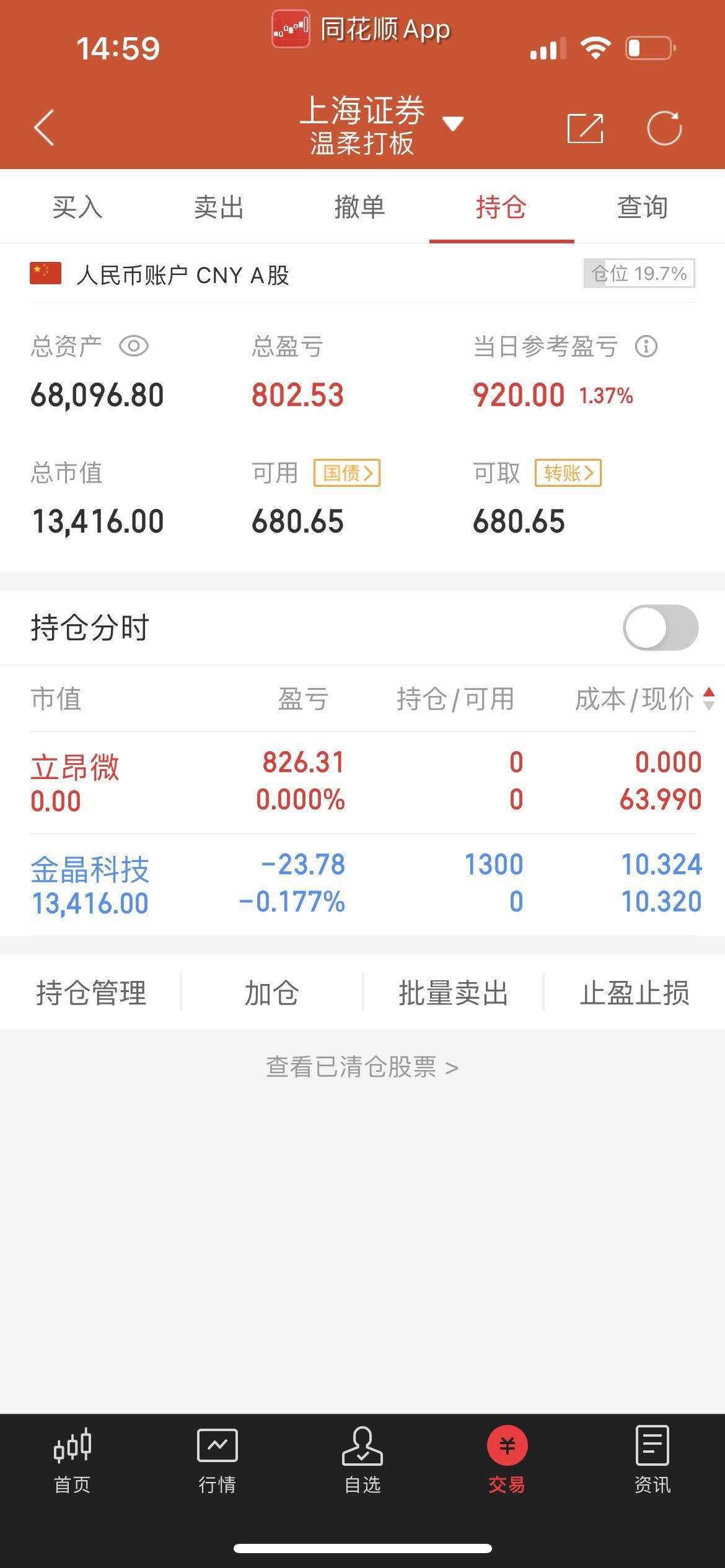
Task: Open 止盈止损 settings
Action: 635,993
